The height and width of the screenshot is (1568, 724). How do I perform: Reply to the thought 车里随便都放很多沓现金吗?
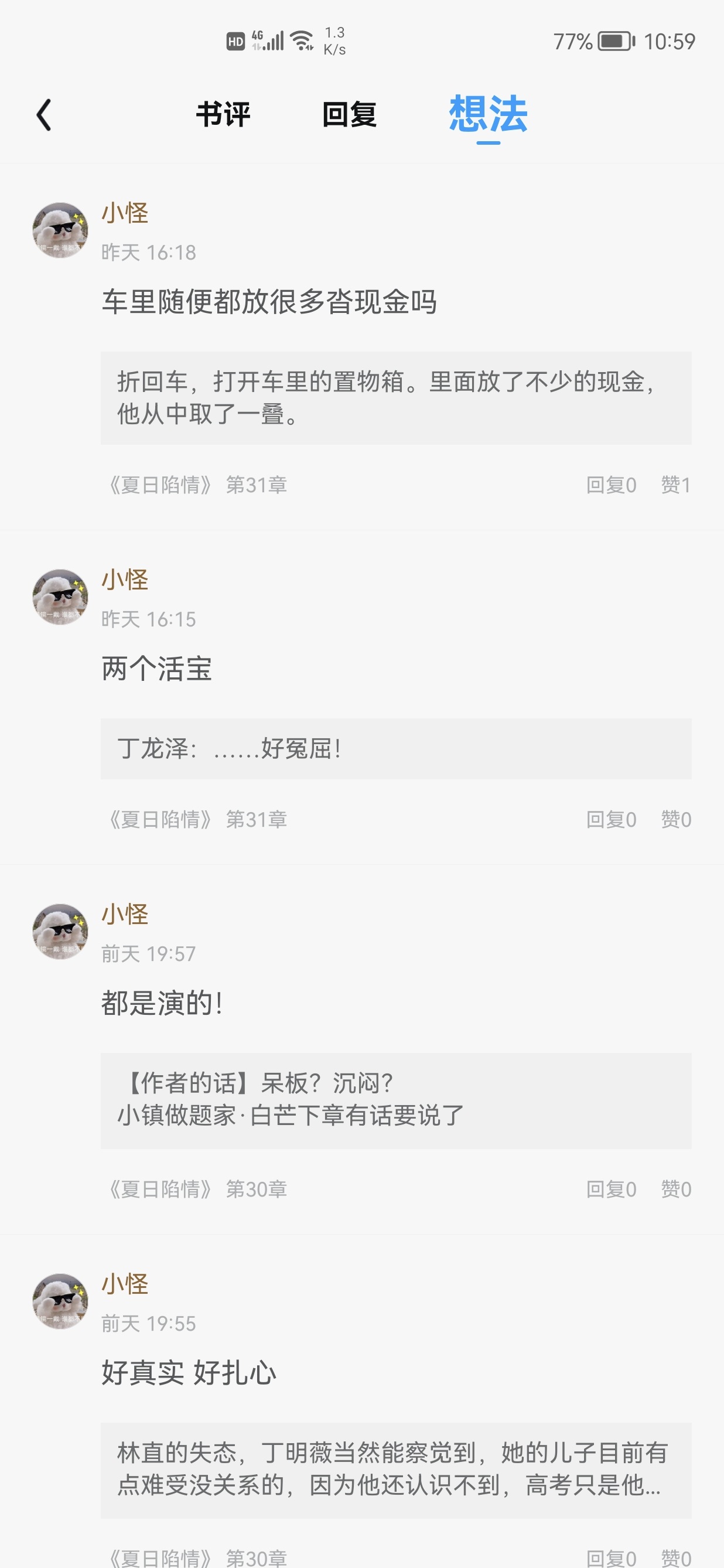[x=611, y=485]
